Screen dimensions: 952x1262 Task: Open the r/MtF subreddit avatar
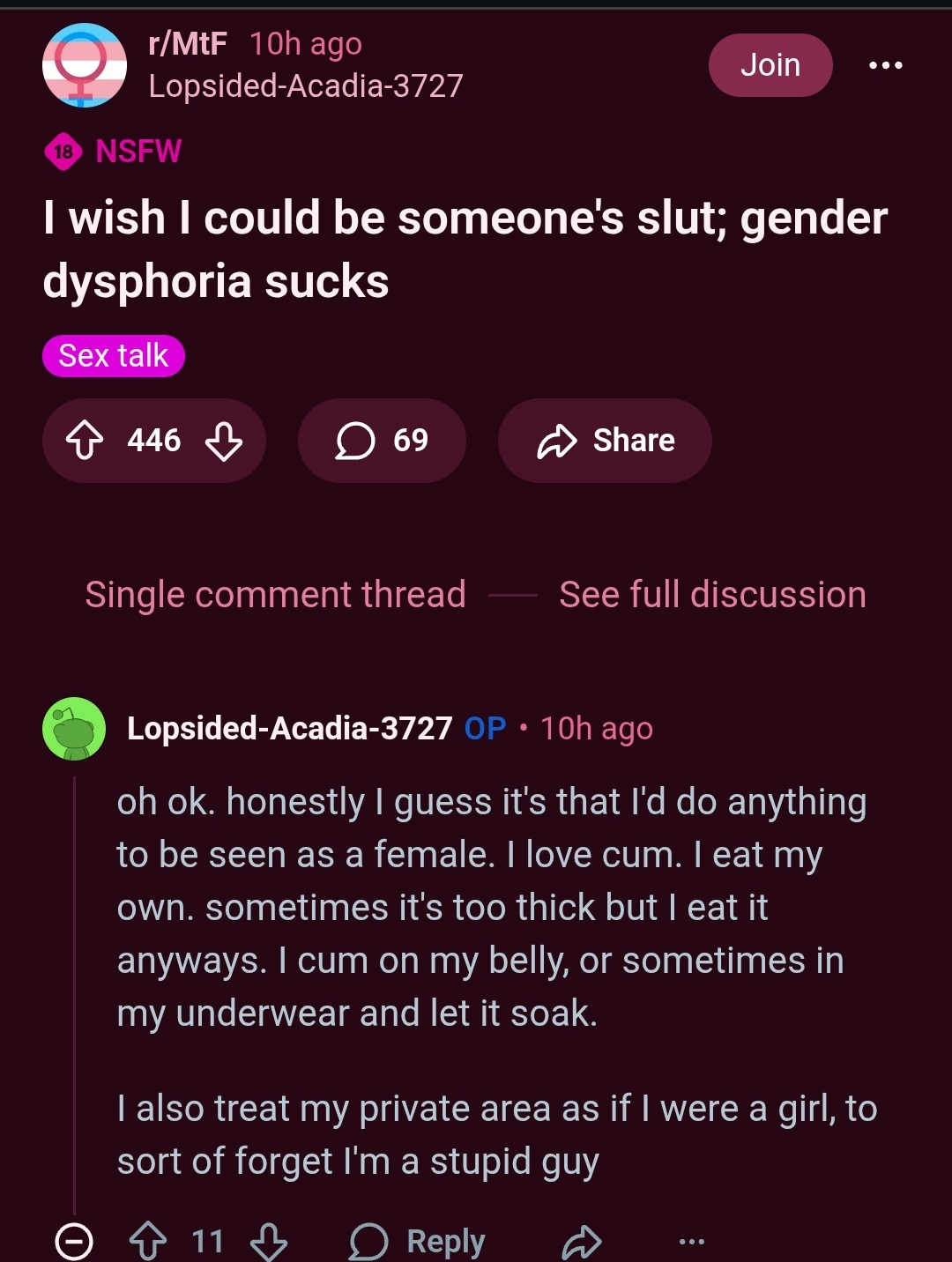(84, 65)
